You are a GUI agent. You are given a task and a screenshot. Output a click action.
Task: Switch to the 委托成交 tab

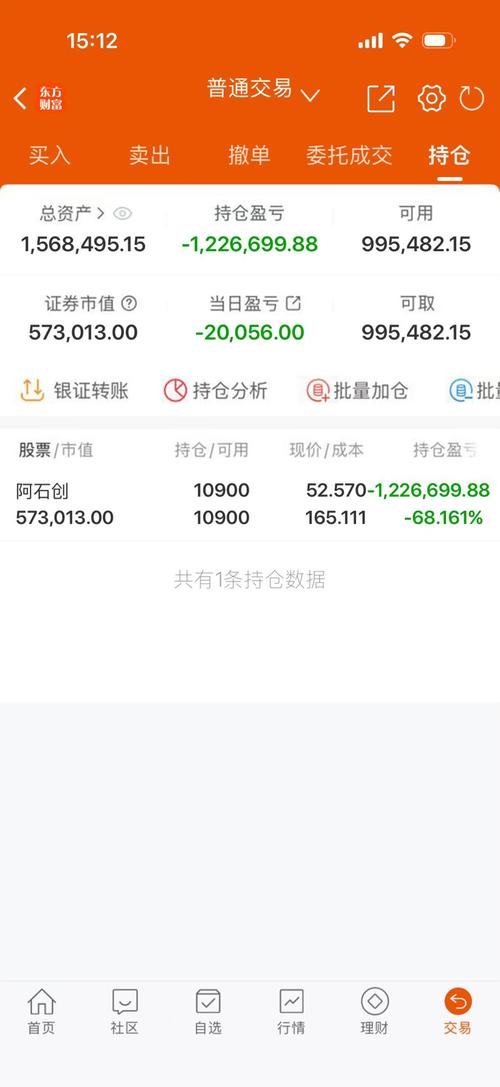tap(349, 155)
